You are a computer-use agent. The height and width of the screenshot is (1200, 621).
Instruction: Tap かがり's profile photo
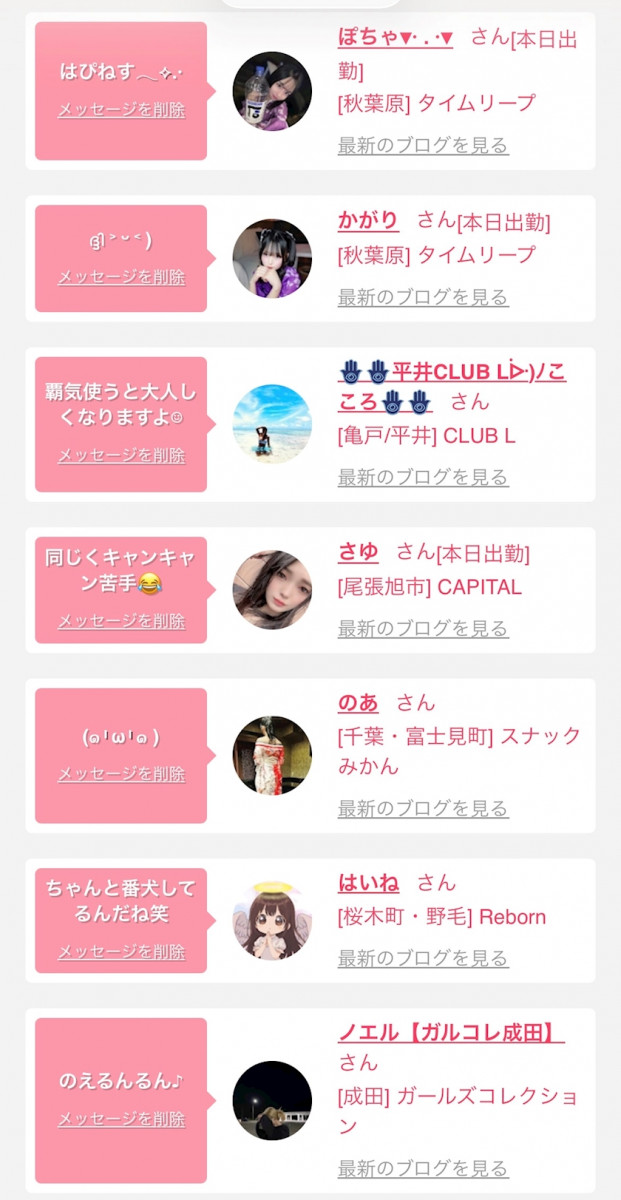pos(272,258)
